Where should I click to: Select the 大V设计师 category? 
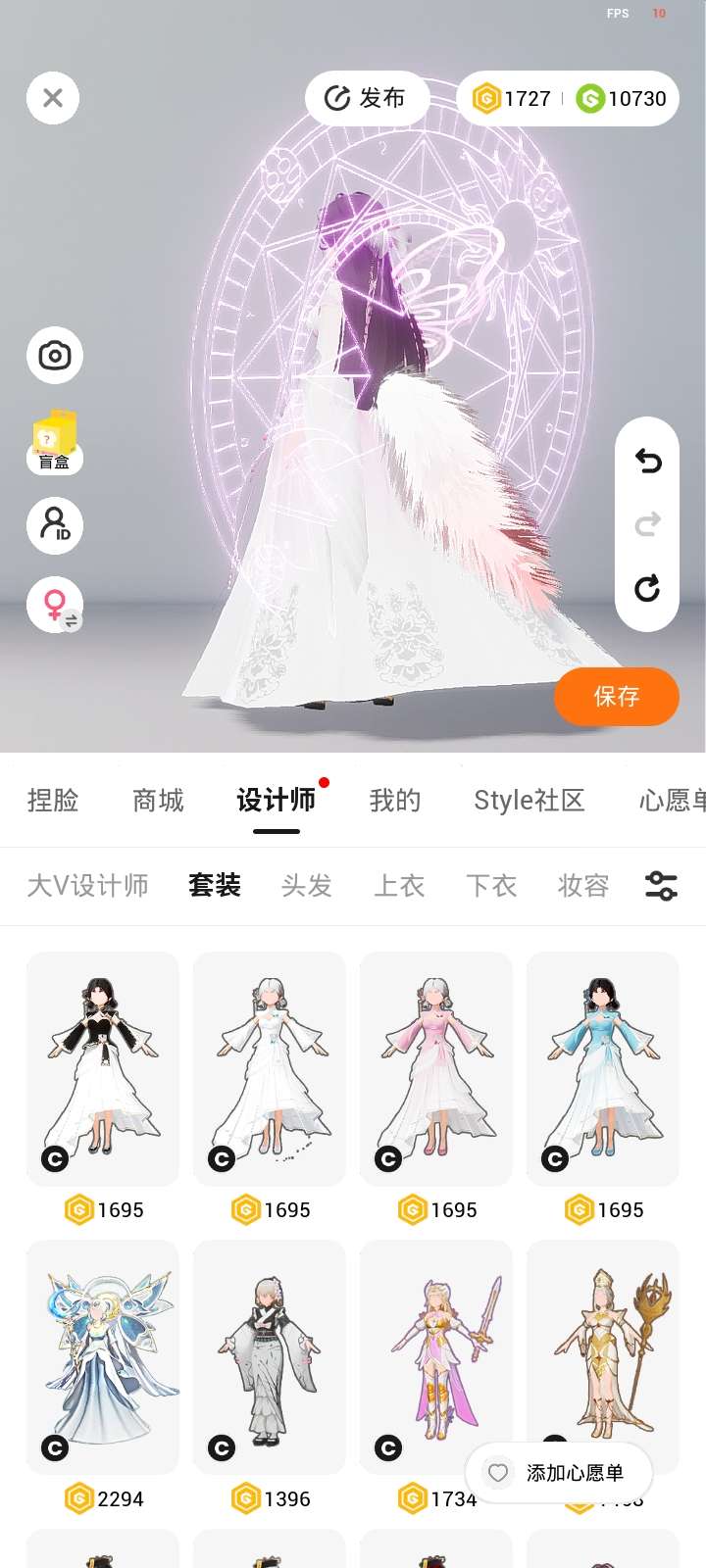88,886
